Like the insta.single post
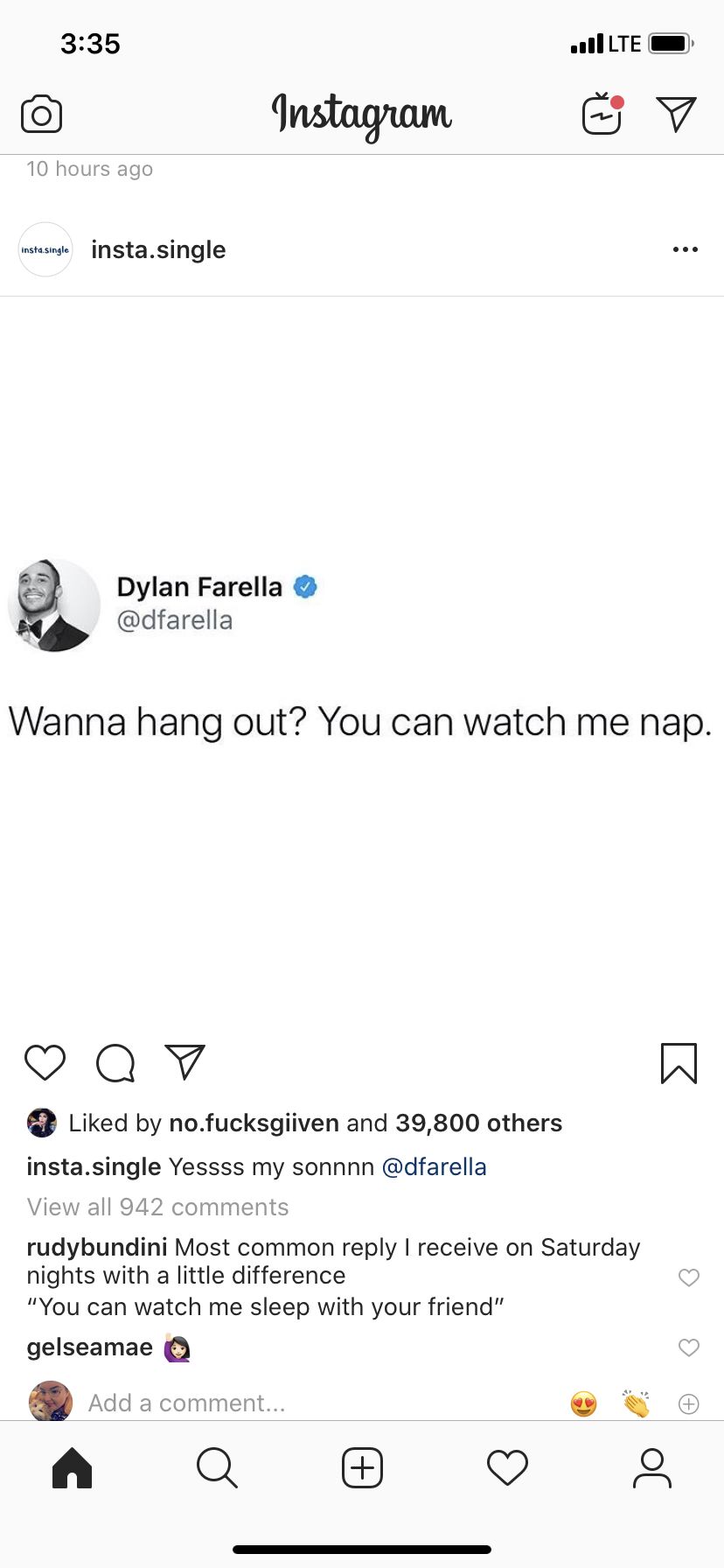 click(x=45, y=1062)
